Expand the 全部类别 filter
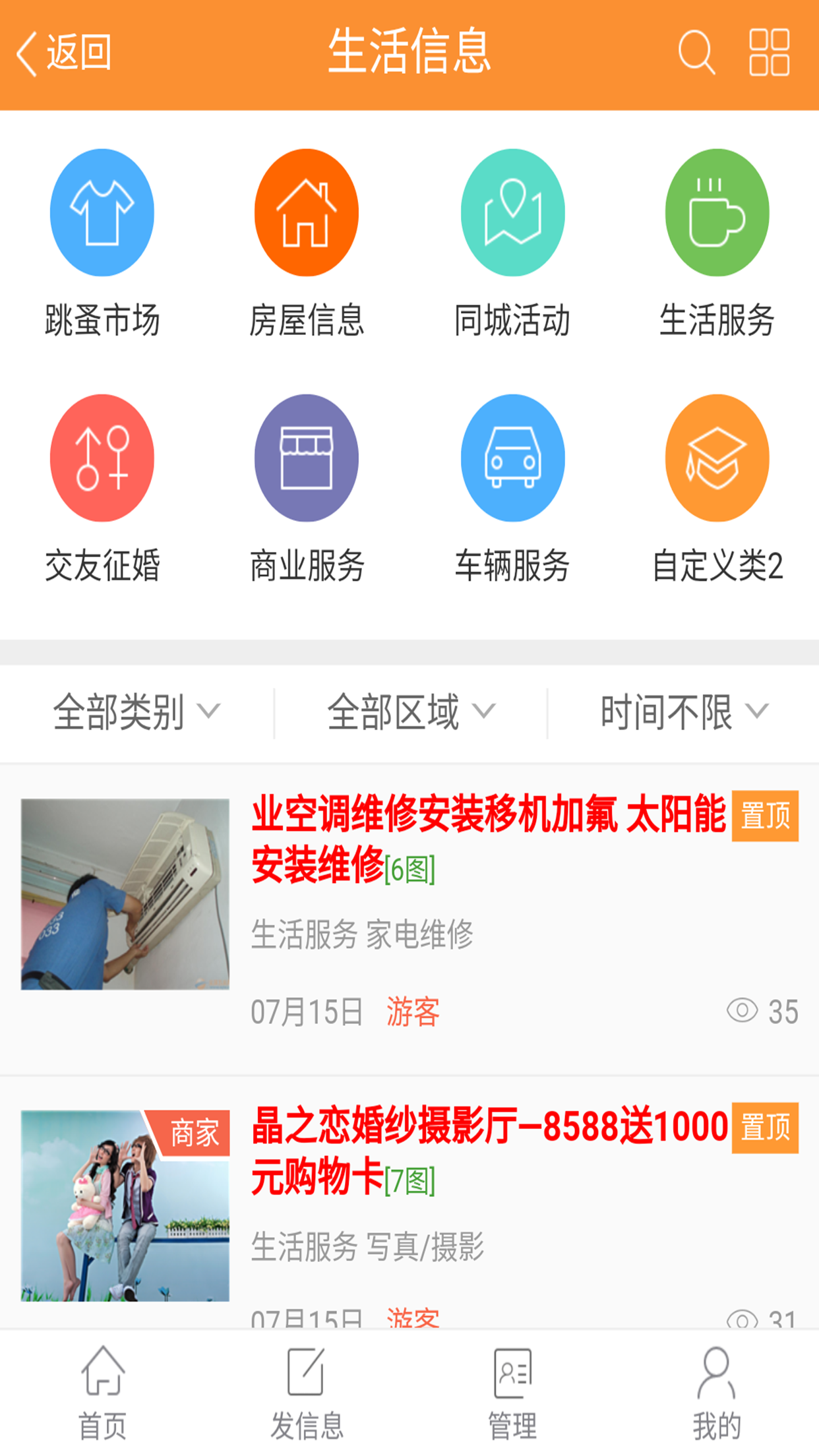The width and height of the screenshot is (819, 1456). pos(136,713)
